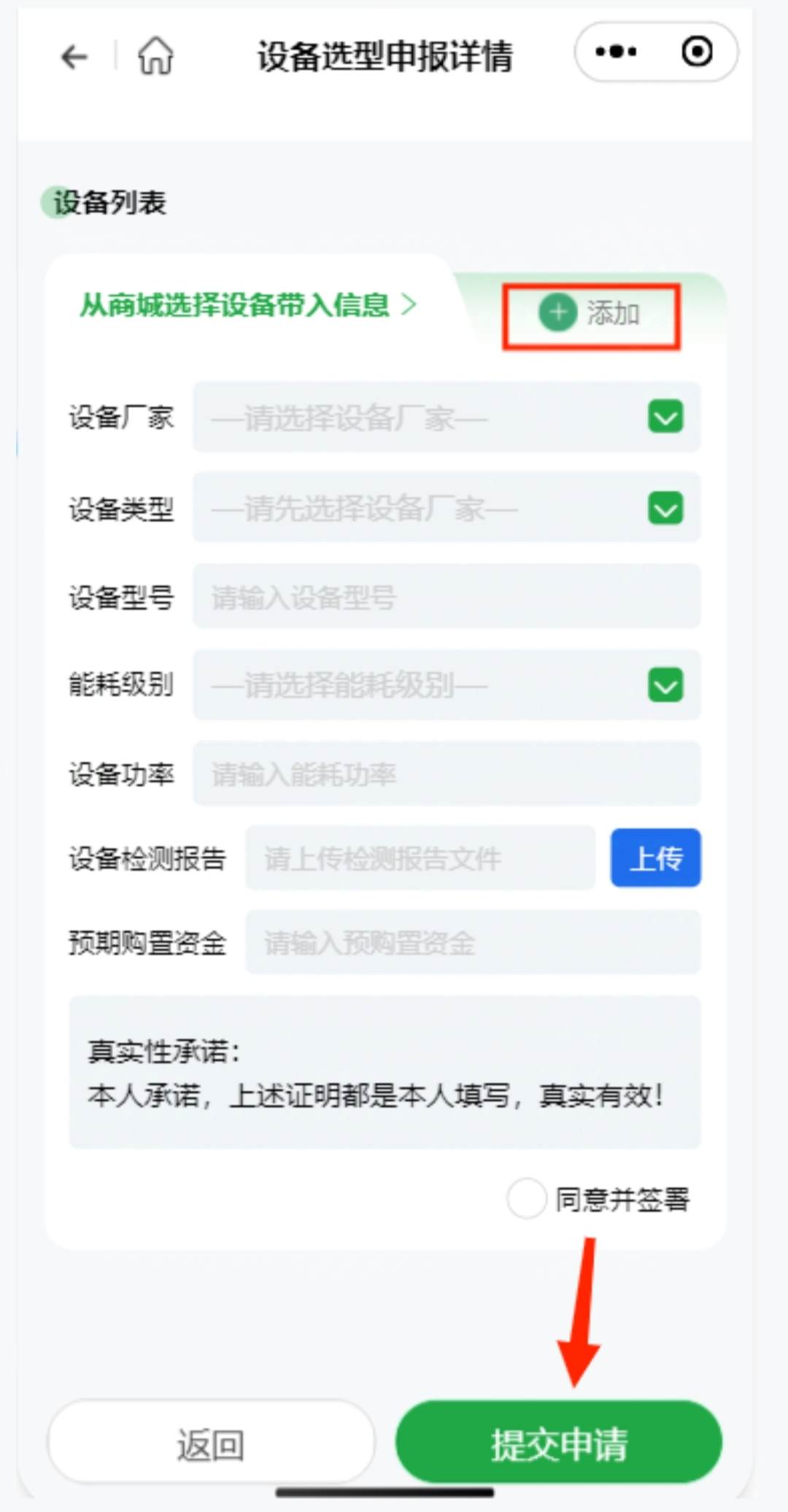The image size is (788, 1512).
Task: Submit with the 提交申请 button
Action: (x=559, y=1443)
